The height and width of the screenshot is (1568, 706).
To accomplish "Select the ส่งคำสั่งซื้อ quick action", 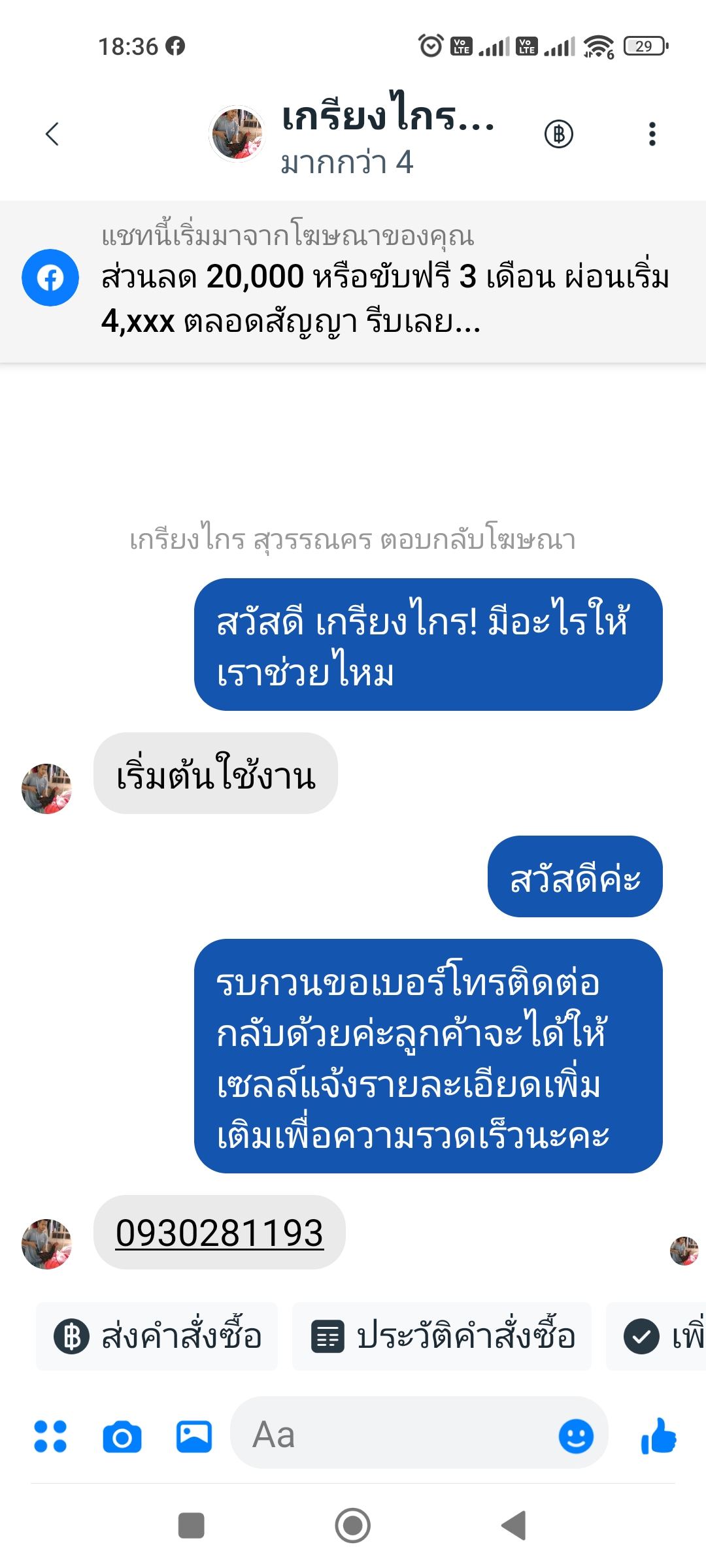I will [x=158, y=1336].
